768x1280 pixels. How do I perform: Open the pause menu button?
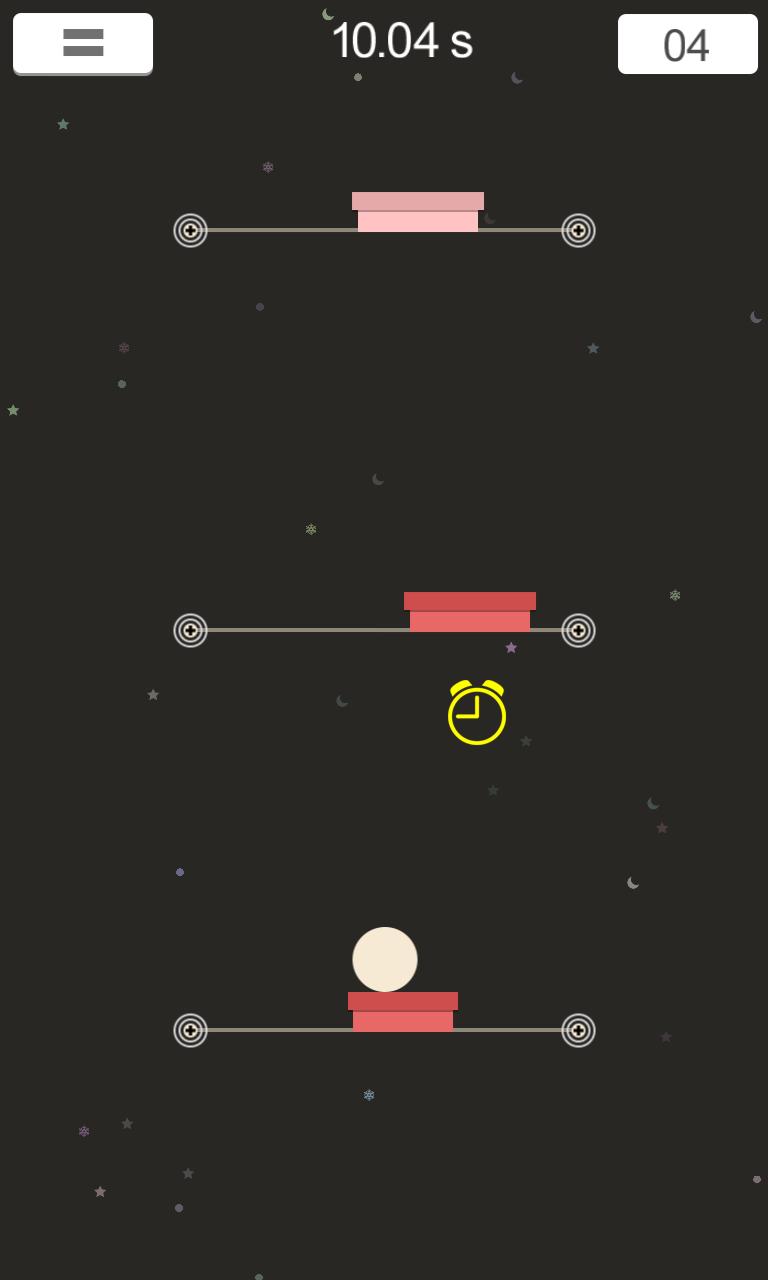tap(83, 43)
